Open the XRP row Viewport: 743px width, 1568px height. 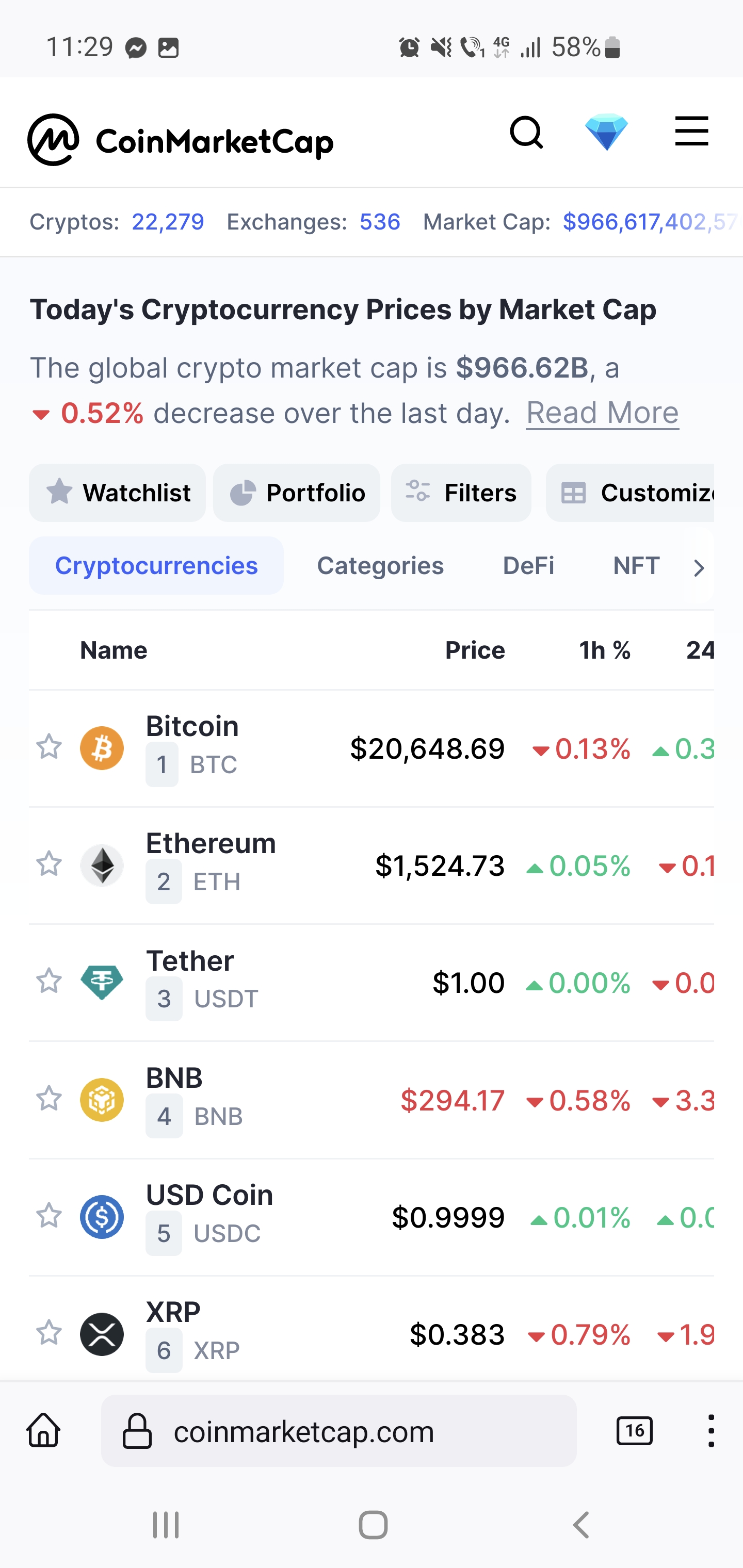pos(372,1331)
